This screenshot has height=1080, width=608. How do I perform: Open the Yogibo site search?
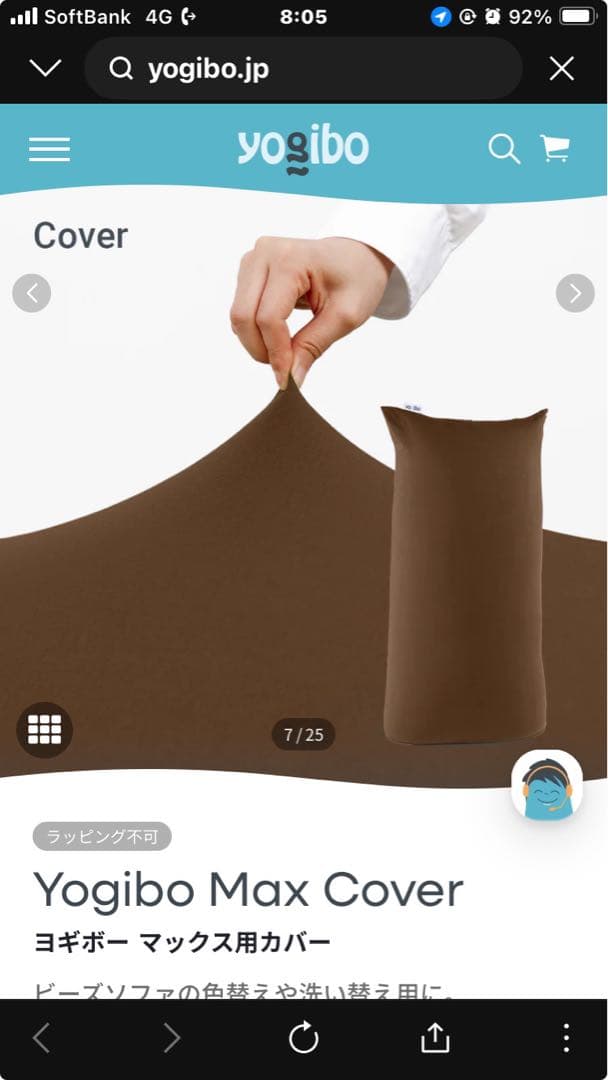coord(504,150)
